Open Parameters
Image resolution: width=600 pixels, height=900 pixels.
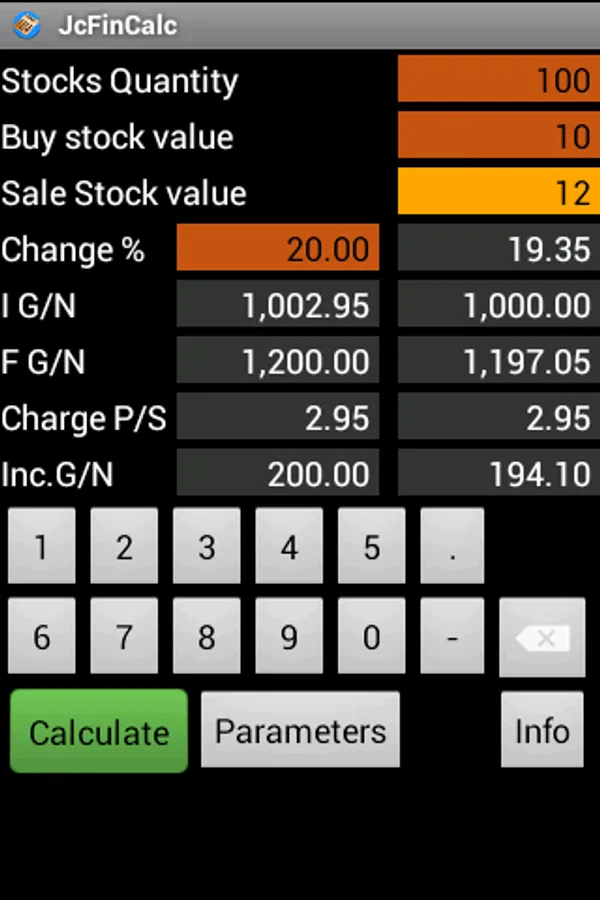[300, 731]
